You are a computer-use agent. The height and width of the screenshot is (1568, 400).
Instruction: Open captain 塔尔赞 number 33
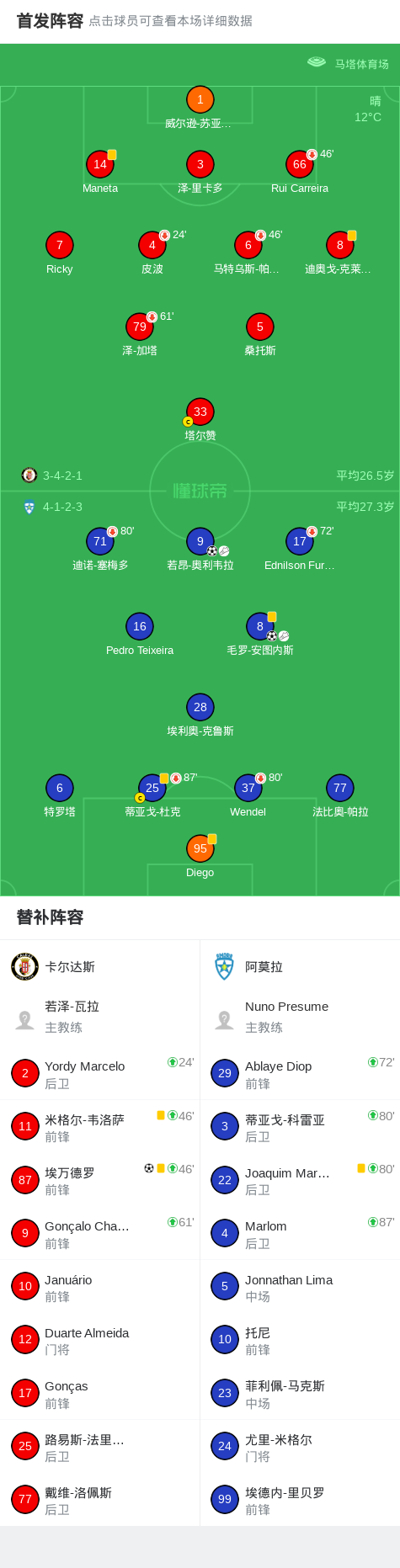click(200, 412)
